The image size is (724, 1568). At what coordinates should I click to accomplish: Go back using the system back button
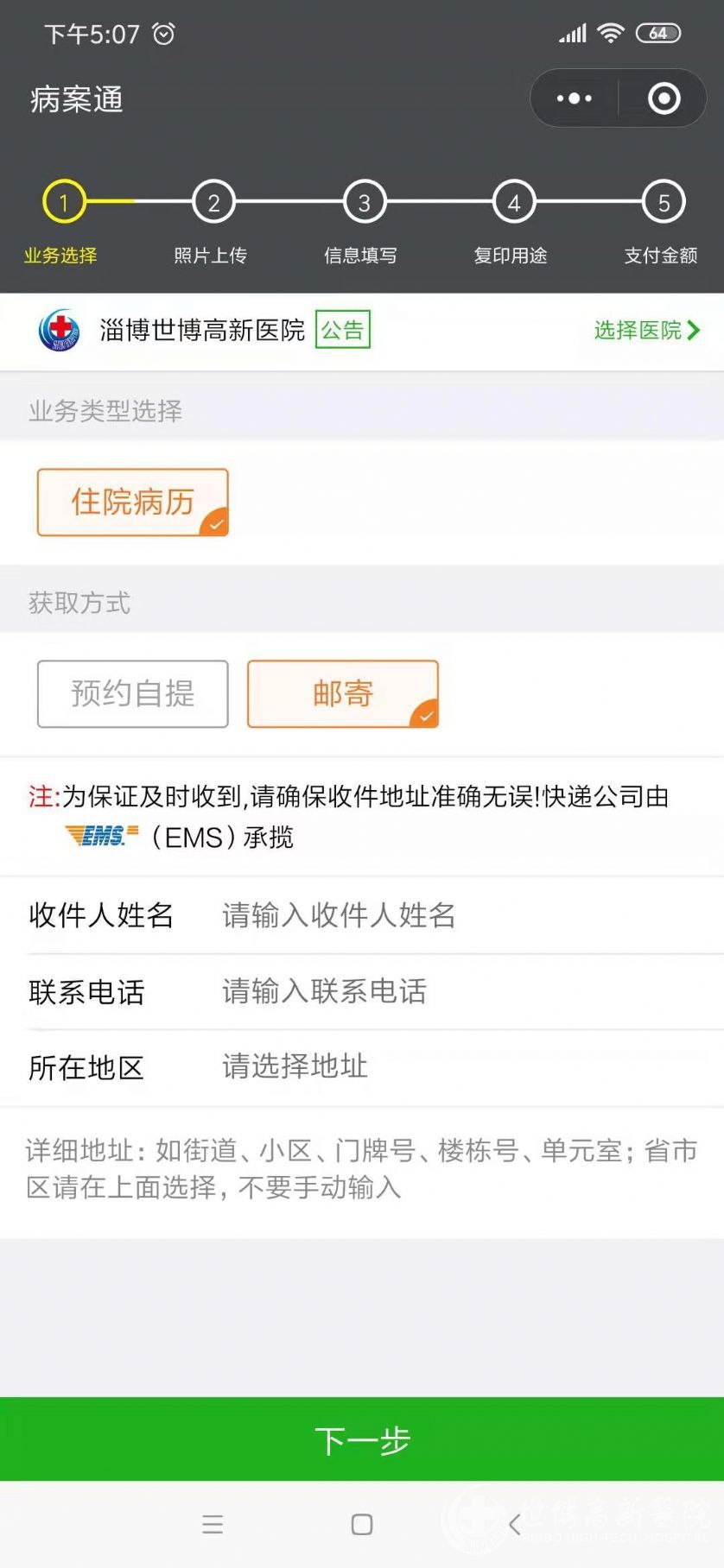515,1524
